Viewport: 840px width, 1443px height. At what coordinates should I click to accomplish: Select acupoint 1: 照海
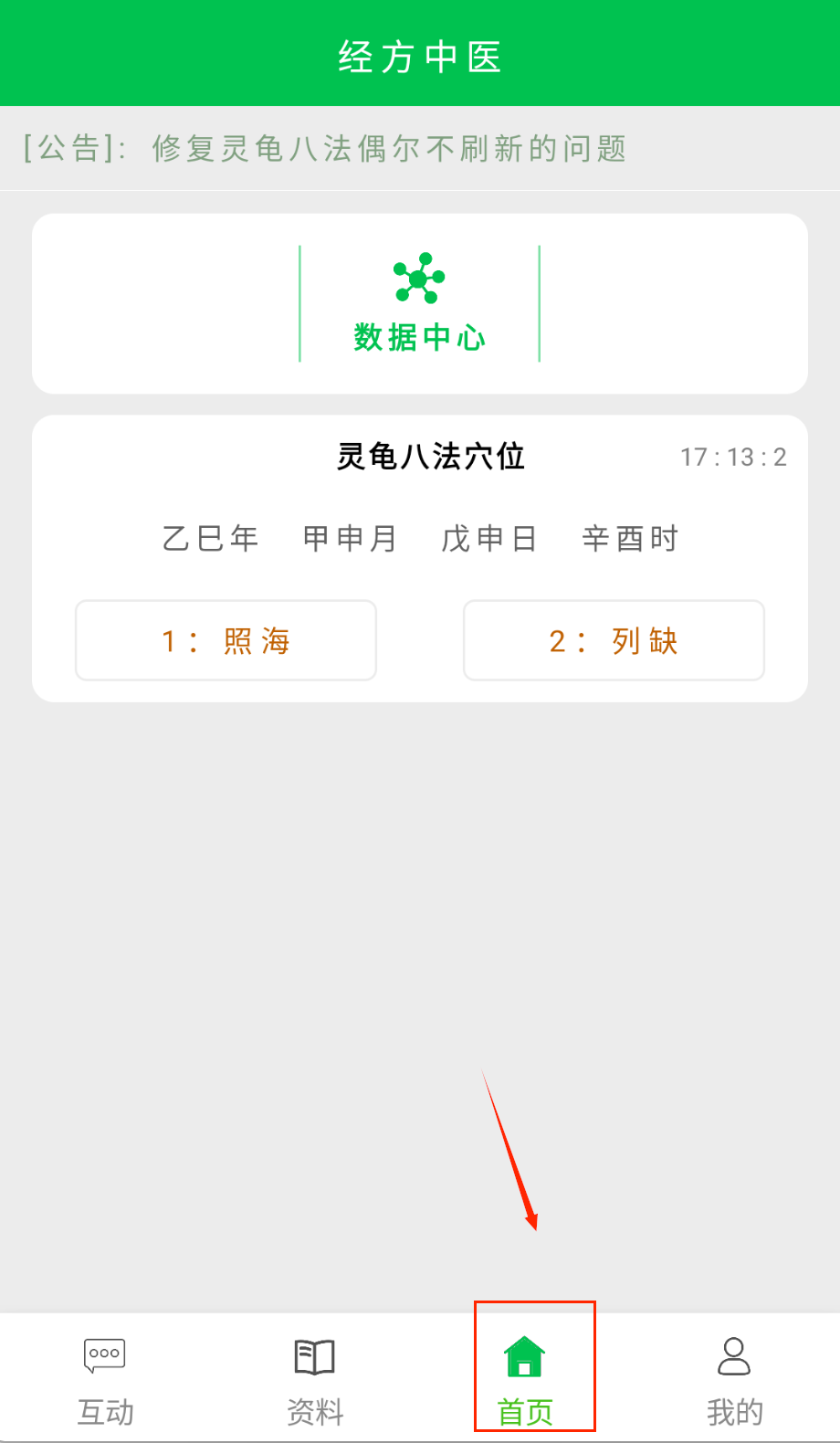tap(226, 640)
